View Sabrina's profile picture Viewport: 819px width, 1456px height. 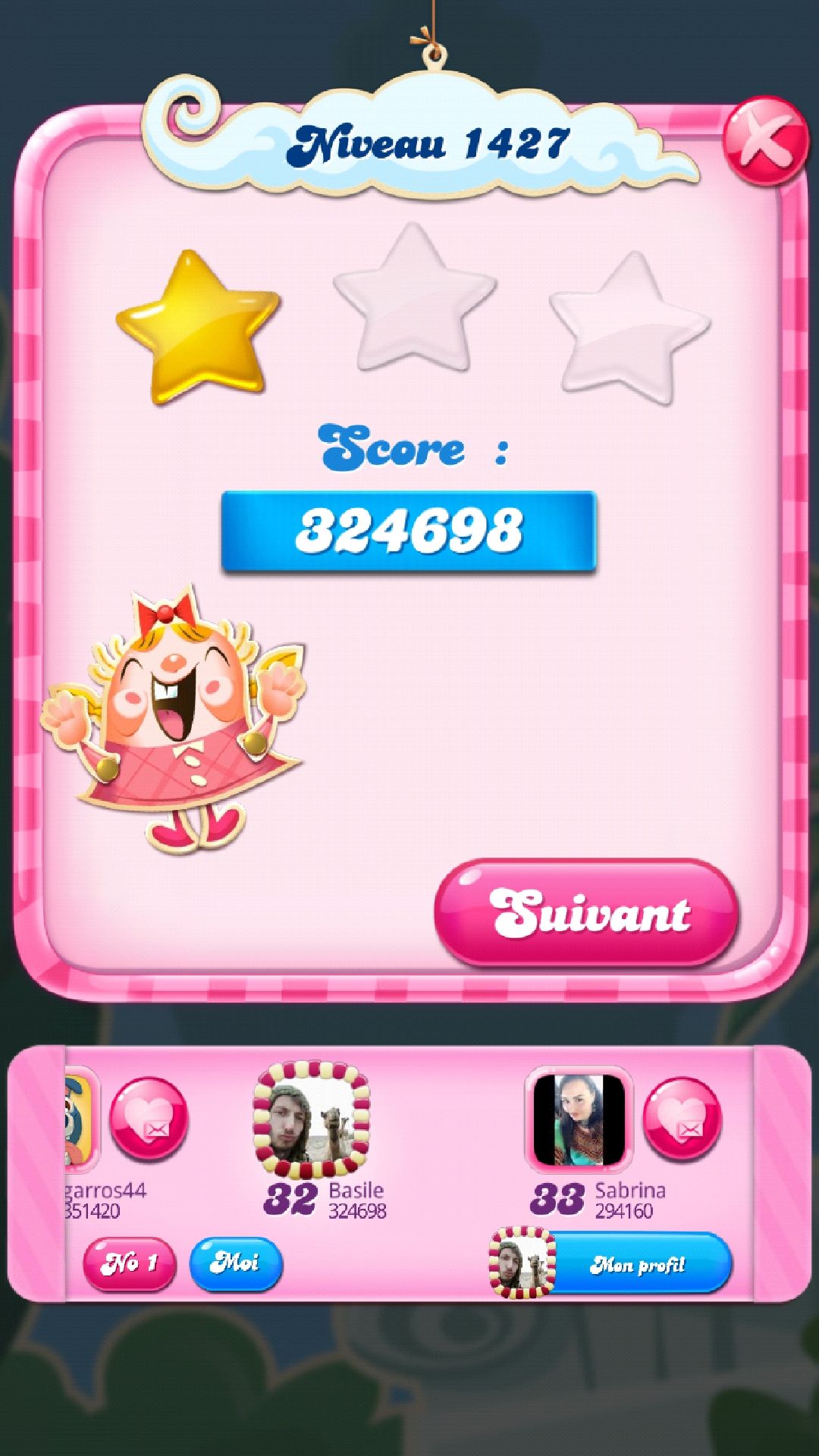[579, 1119]
